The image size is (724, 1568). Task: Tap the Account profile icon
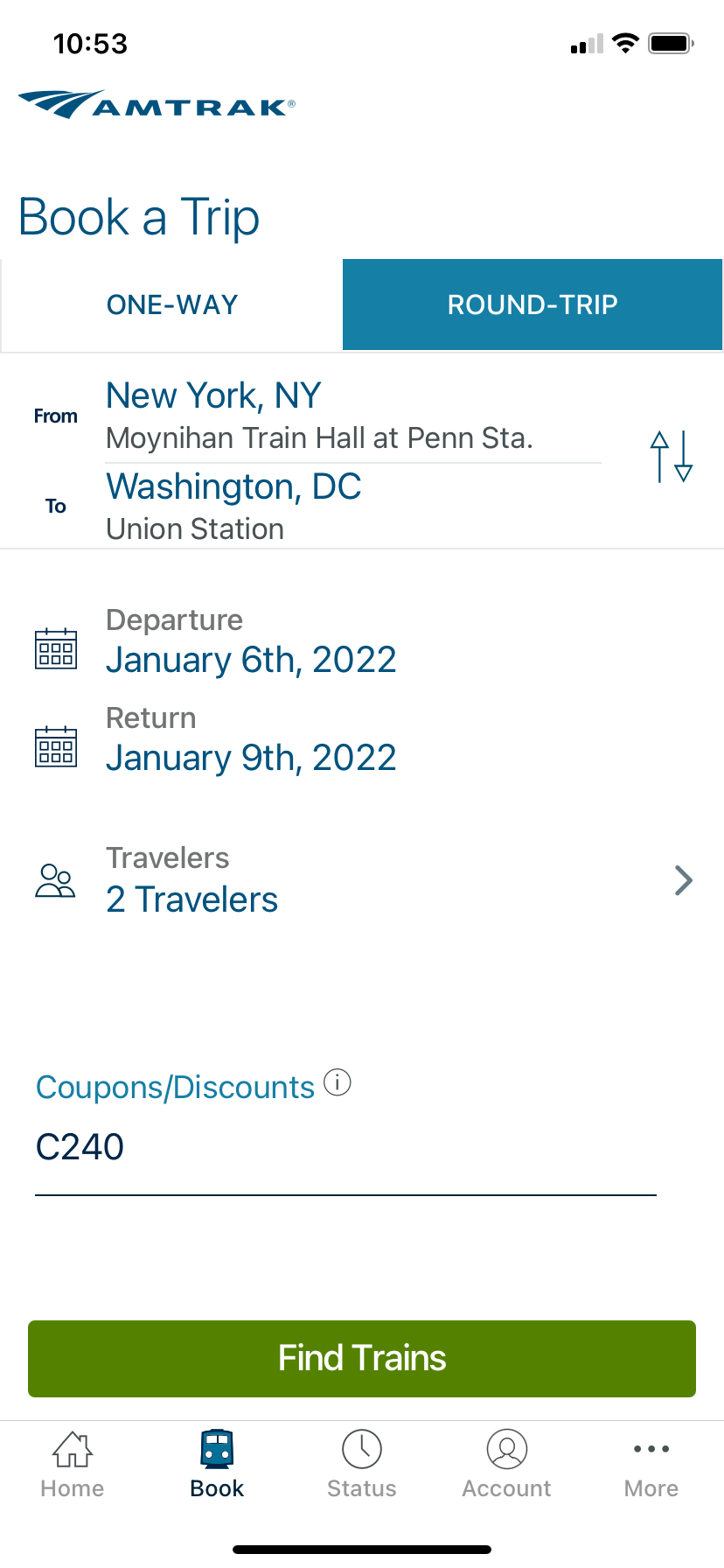click(x=506, y=1448)
